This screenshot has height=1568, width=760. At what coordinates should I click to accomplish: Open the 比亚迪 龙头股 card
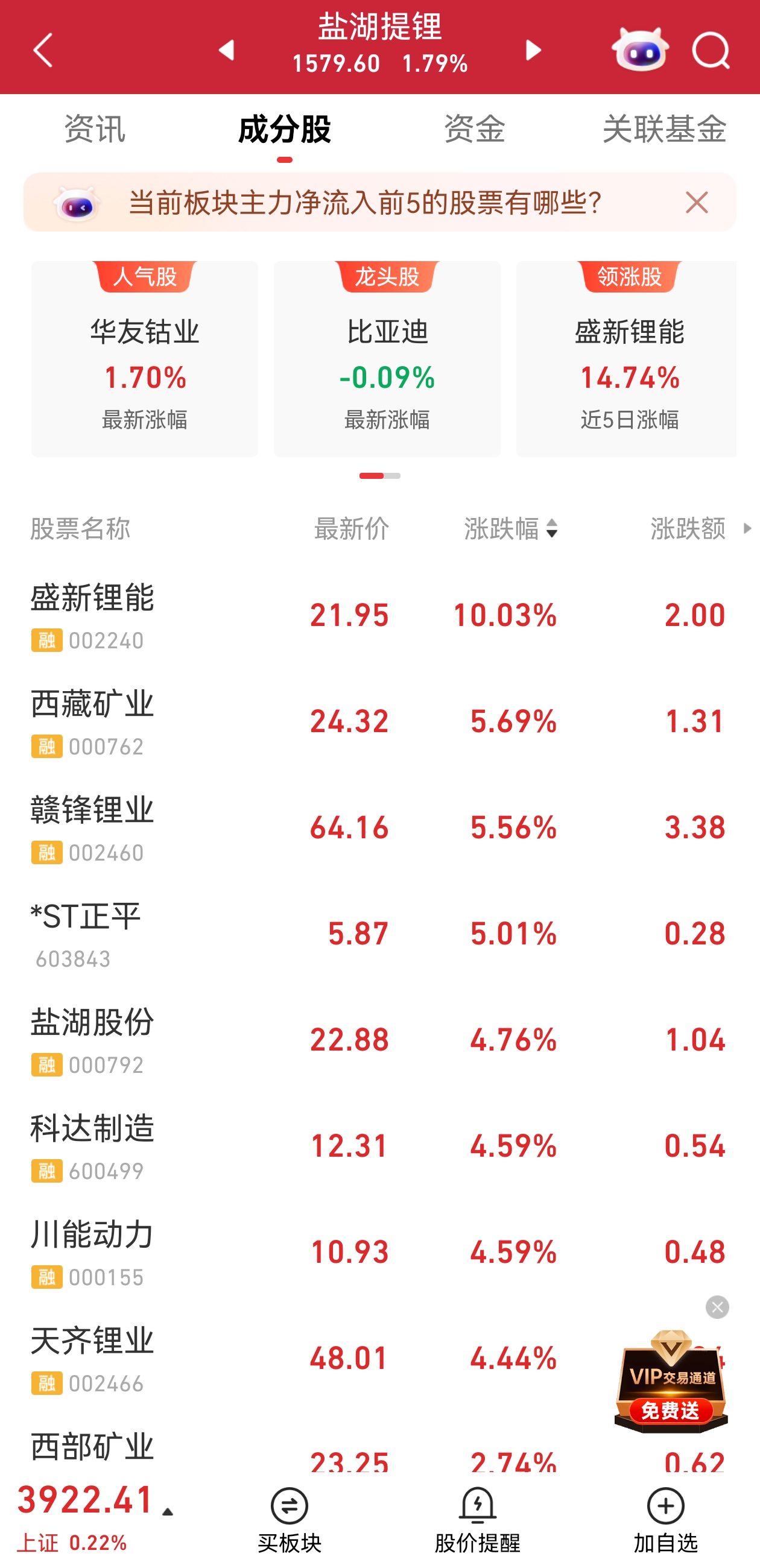(387, 359)
